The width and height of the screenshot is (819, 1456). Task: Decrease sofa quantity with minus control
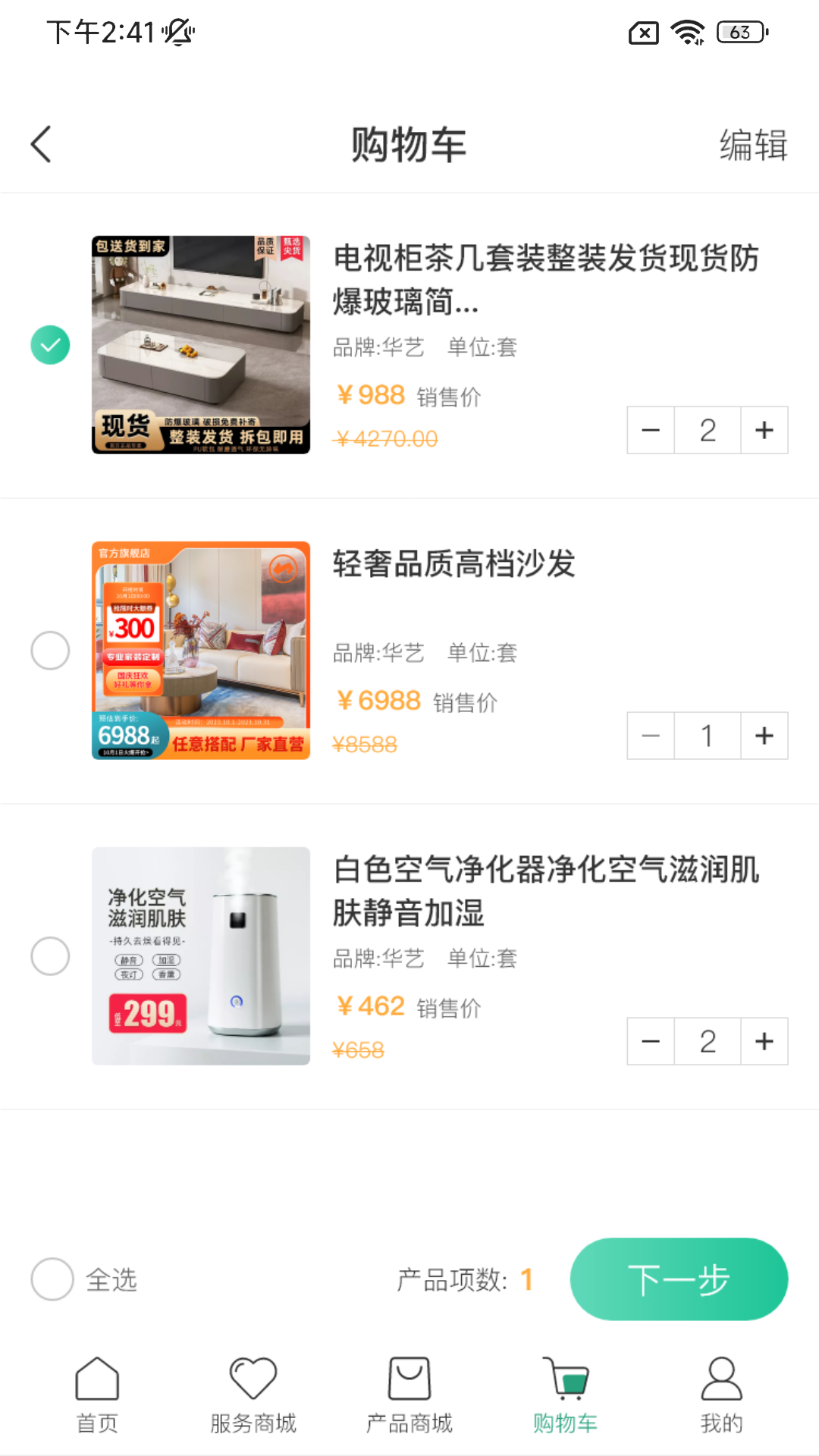[650, 735]
